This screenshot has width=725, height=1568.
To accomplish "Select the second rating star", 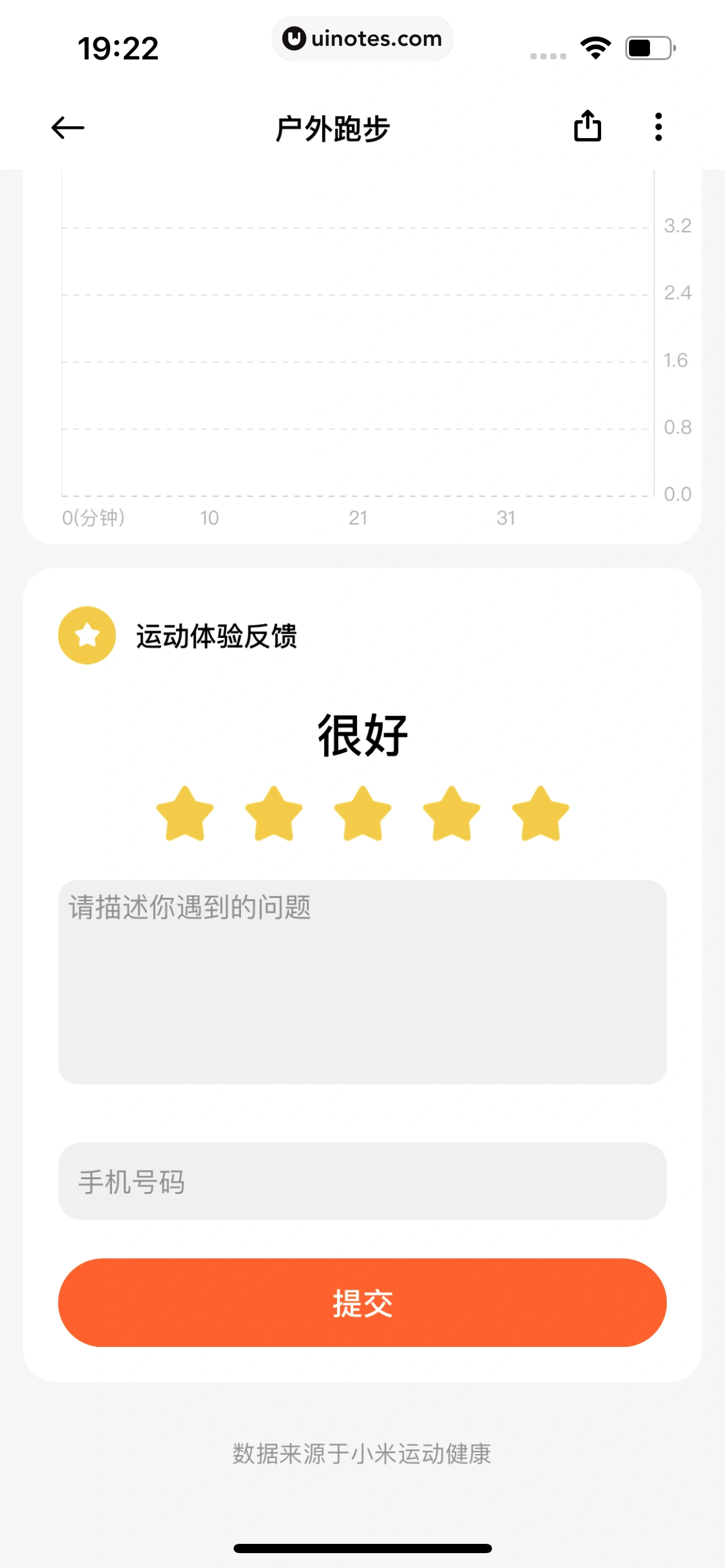I will click(273, 814).
